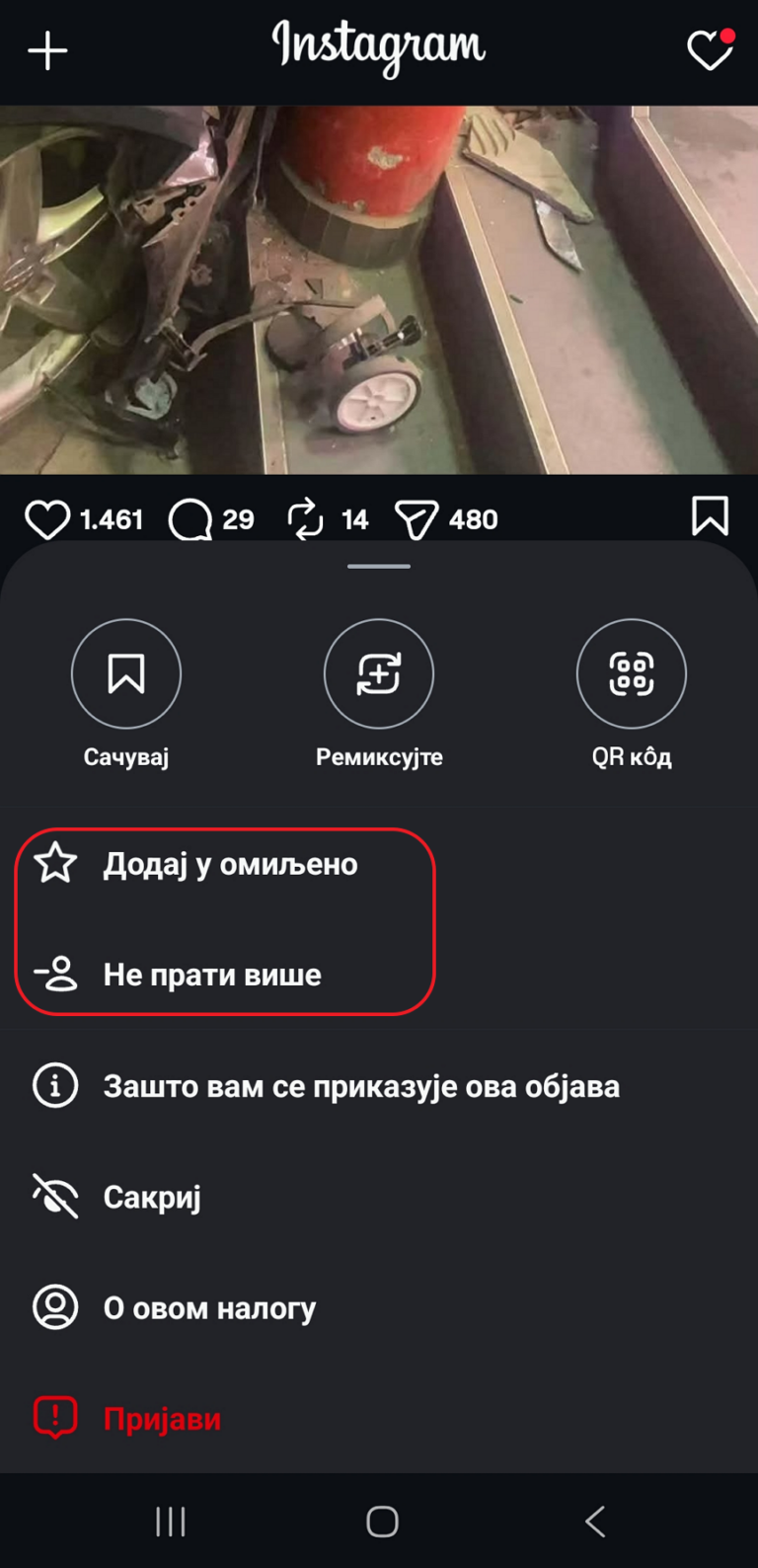Open the notifications heart icon

click(710, 50)
